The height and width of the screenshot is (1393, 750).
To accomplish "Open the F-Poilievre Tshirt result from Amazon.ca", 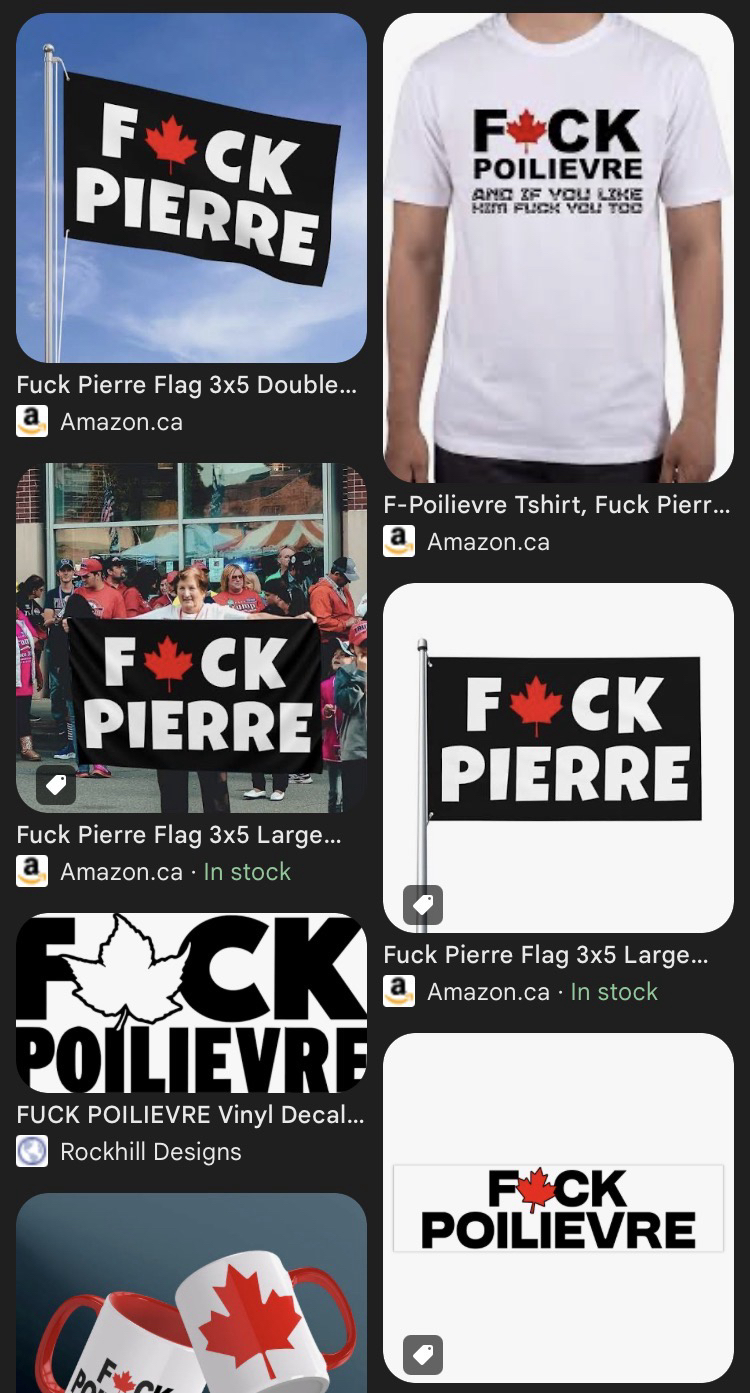I will (558, 248).
